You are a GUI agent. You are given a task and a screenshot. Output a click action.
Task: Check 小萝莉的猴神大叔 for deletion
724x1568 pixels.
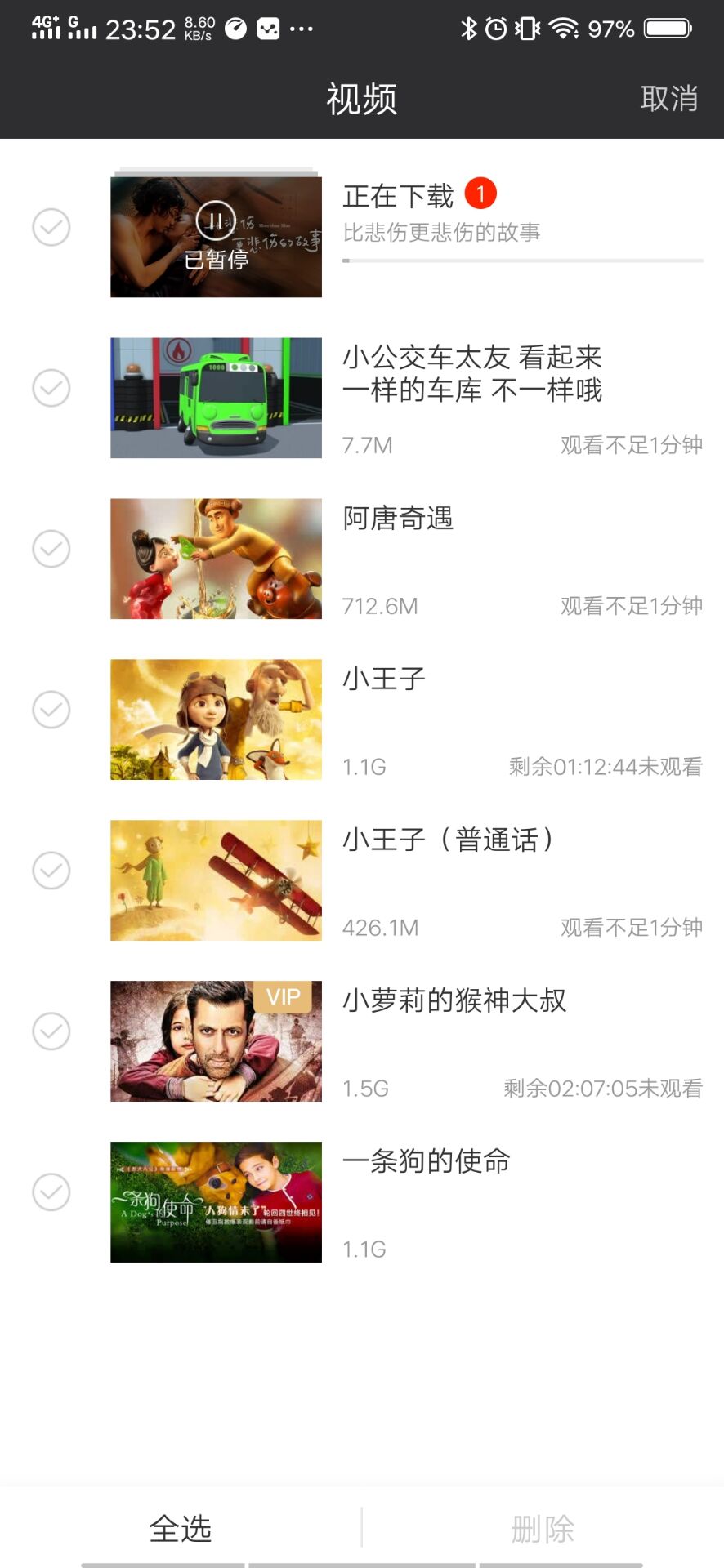tap(51, 1031)
